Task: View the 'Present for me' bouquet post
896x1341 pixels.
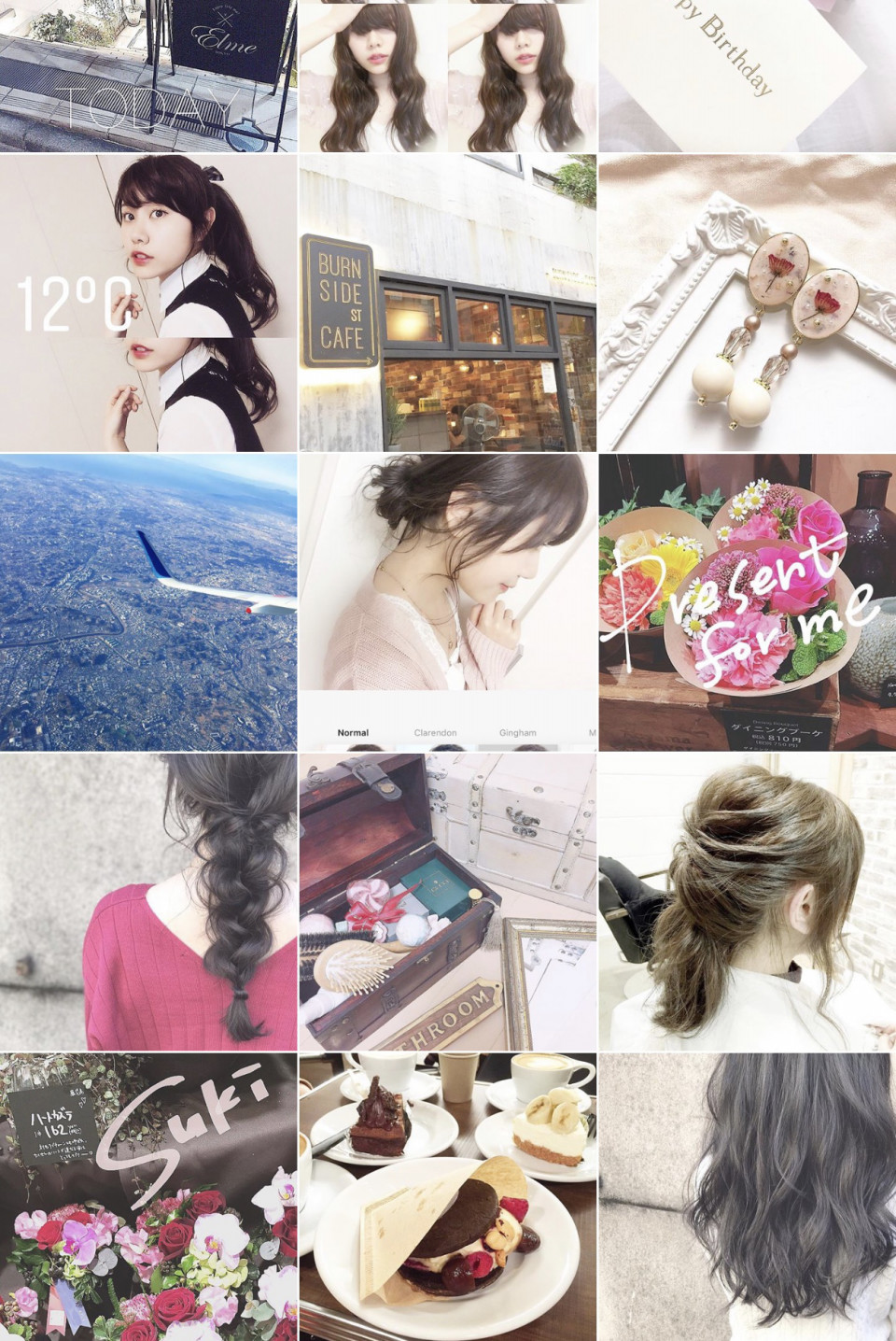Action: [747, 602]
